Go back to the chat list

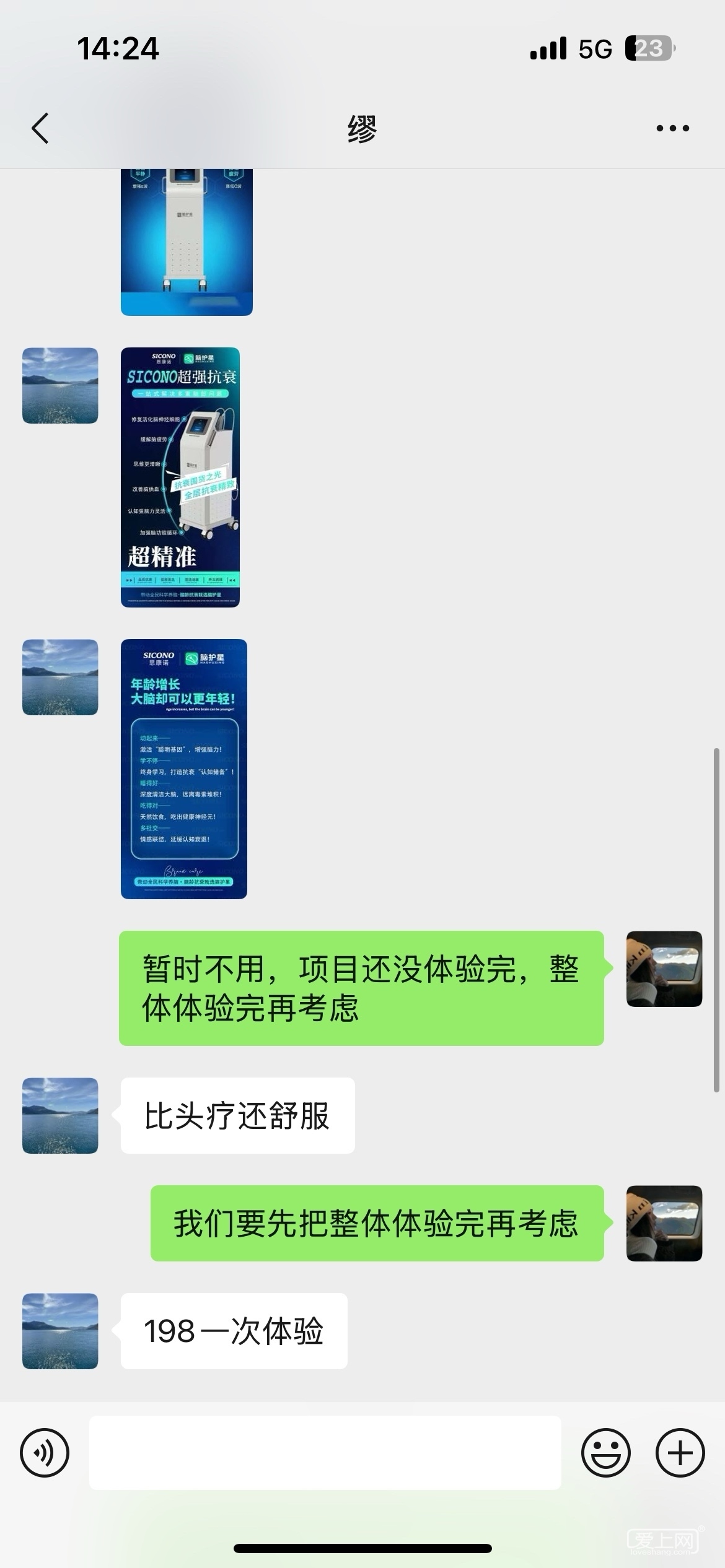point(41,128)
